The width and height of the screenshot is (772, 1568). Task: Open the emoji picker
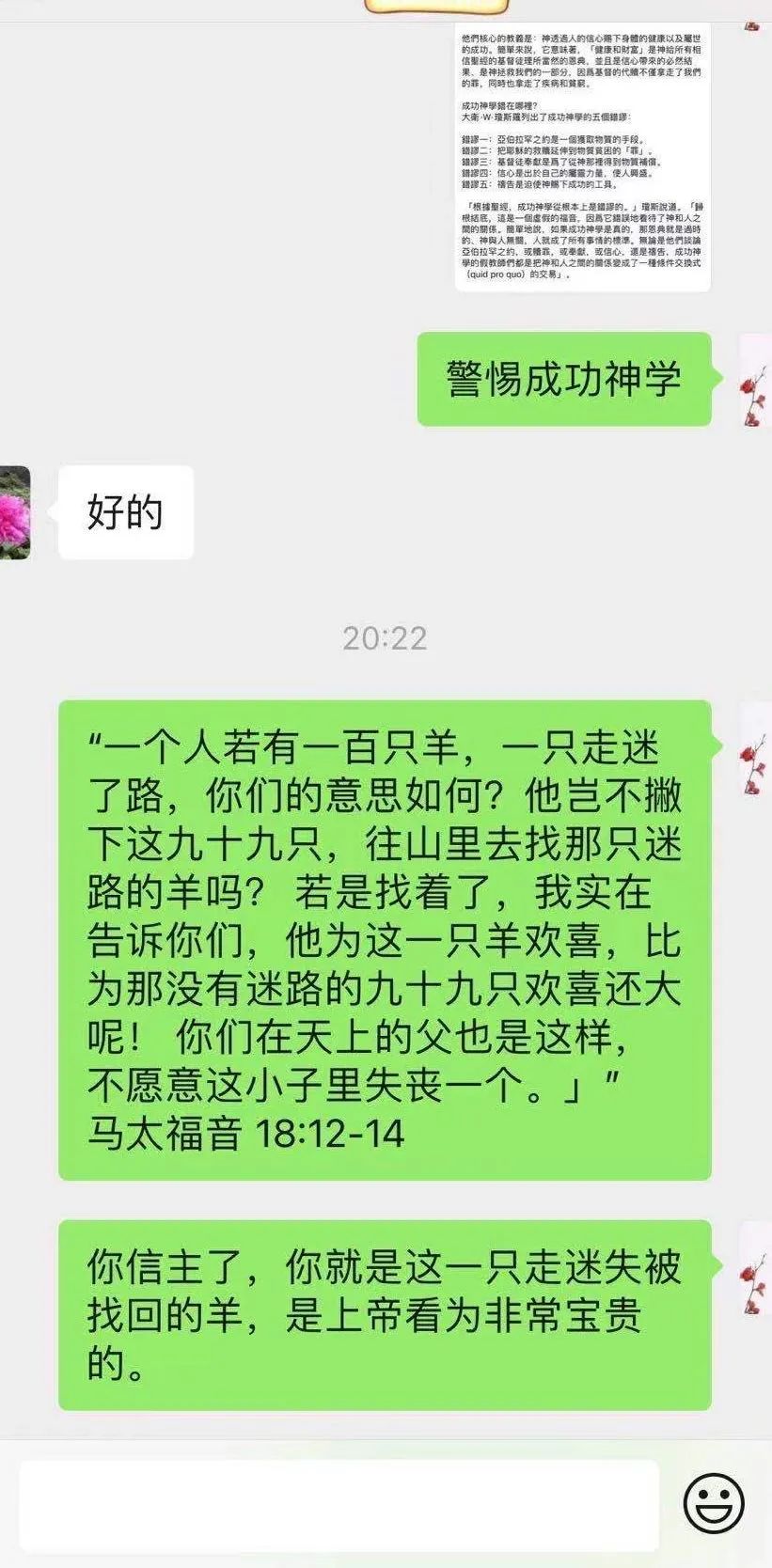[x=713, y=1503]
